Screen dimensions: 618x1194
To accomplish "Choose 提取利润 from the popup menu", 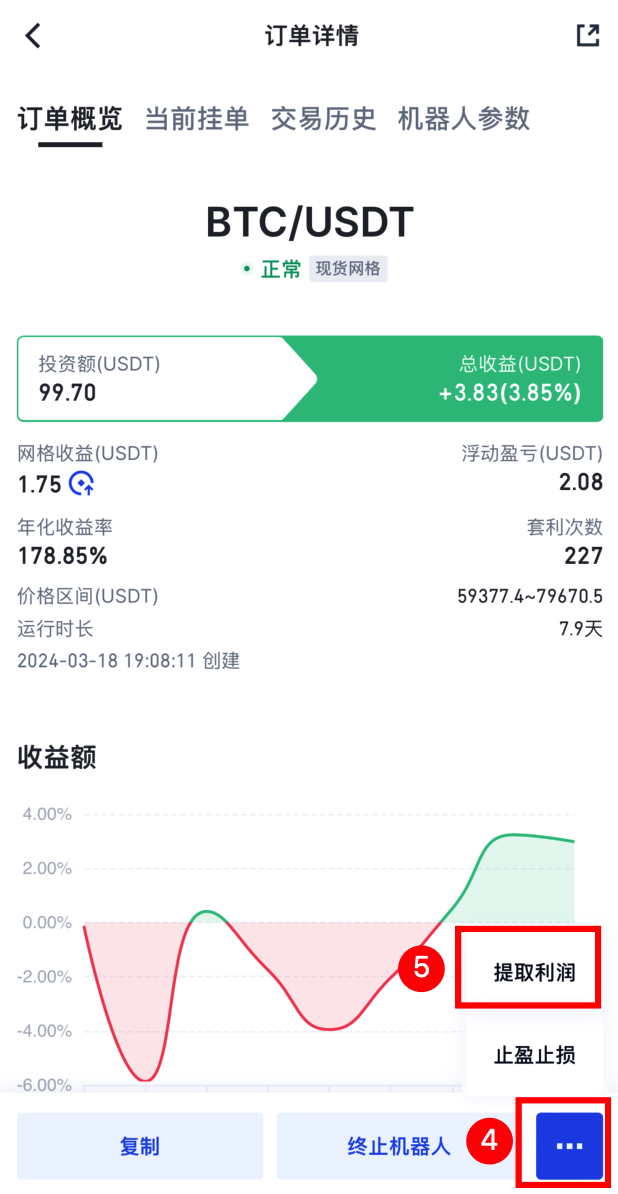I will pos(534,971).
